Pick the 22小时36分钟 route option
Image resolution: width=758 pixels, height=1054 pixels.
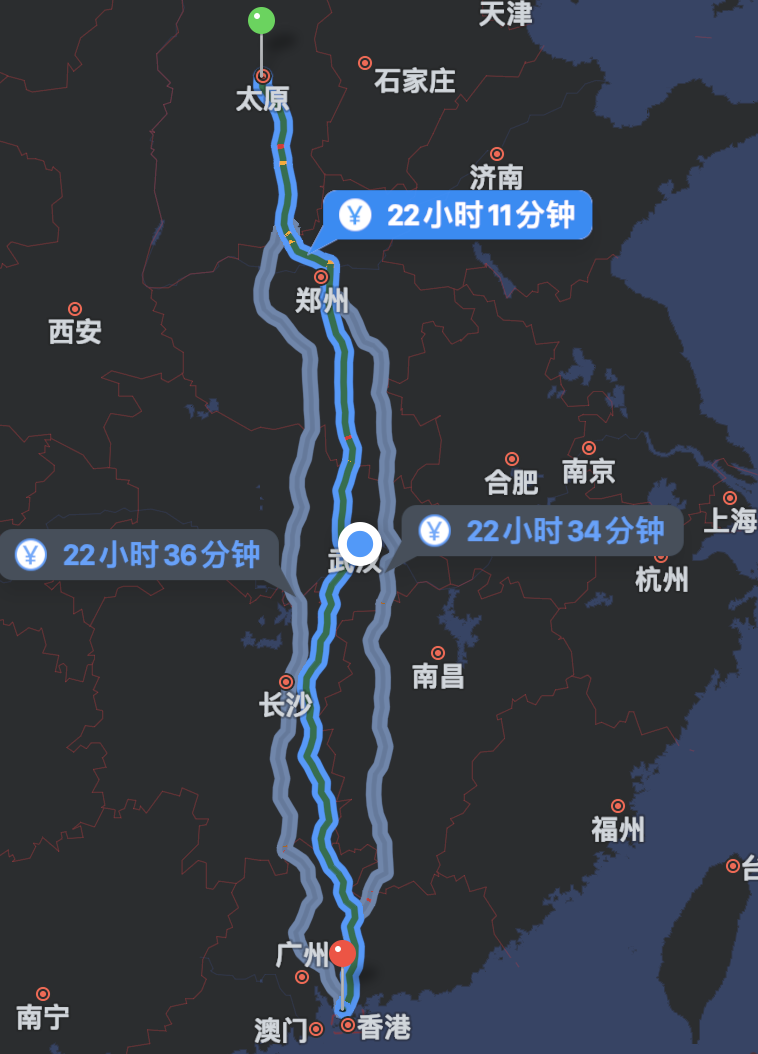(x=141, y=555)
